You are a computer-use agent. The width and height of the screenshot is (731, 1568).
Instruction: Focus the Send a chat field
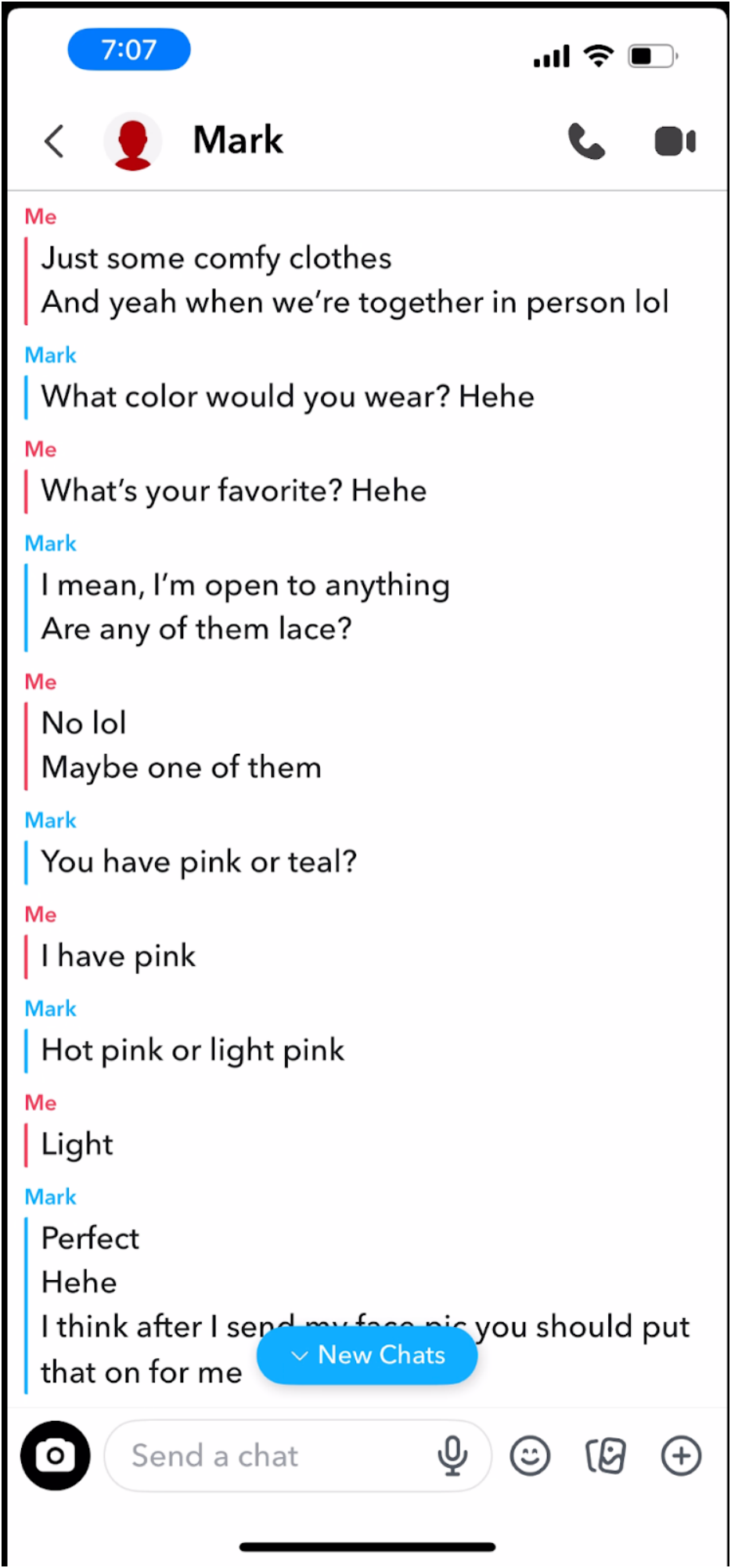(266, 1456)
